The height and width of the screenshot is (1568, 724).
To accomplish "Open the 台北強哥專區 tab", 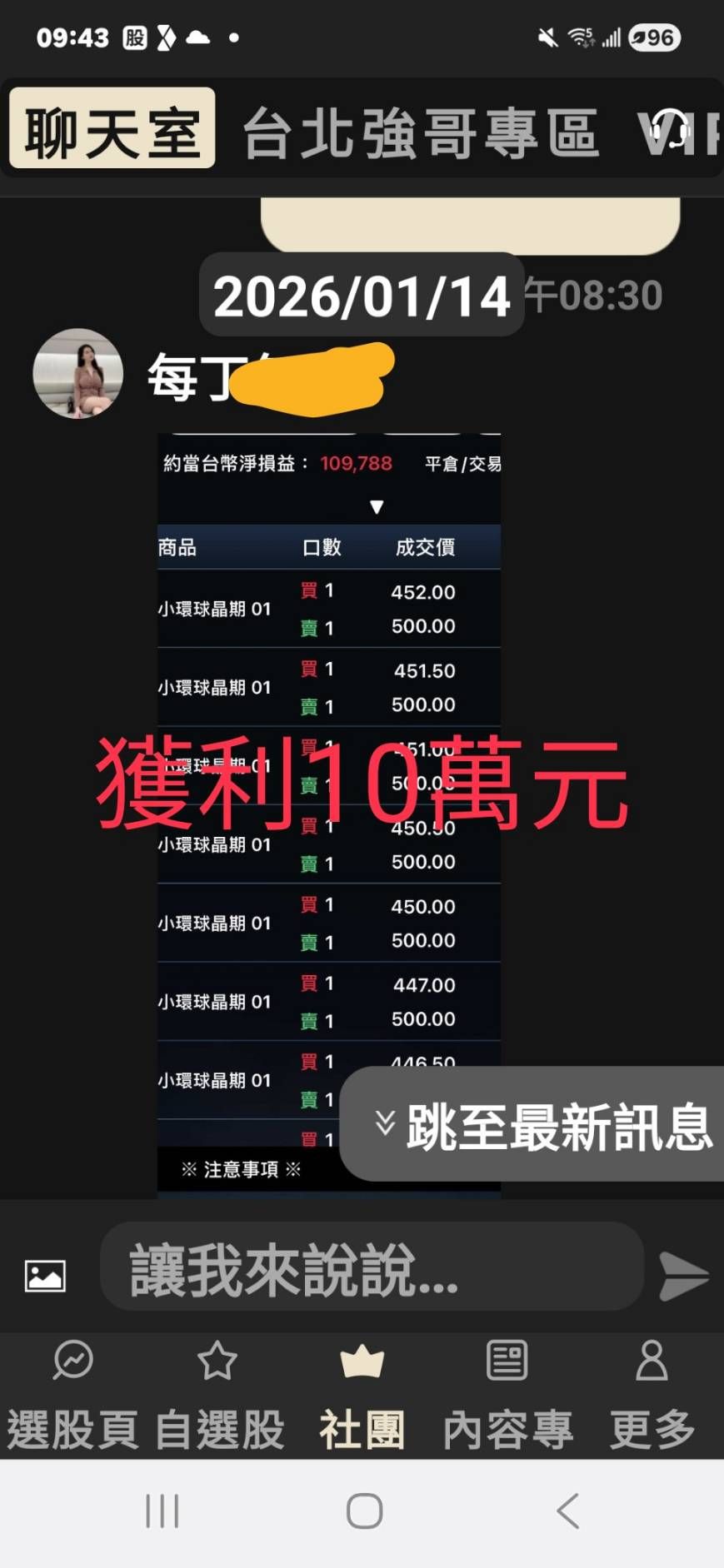I will pos(420,132).
